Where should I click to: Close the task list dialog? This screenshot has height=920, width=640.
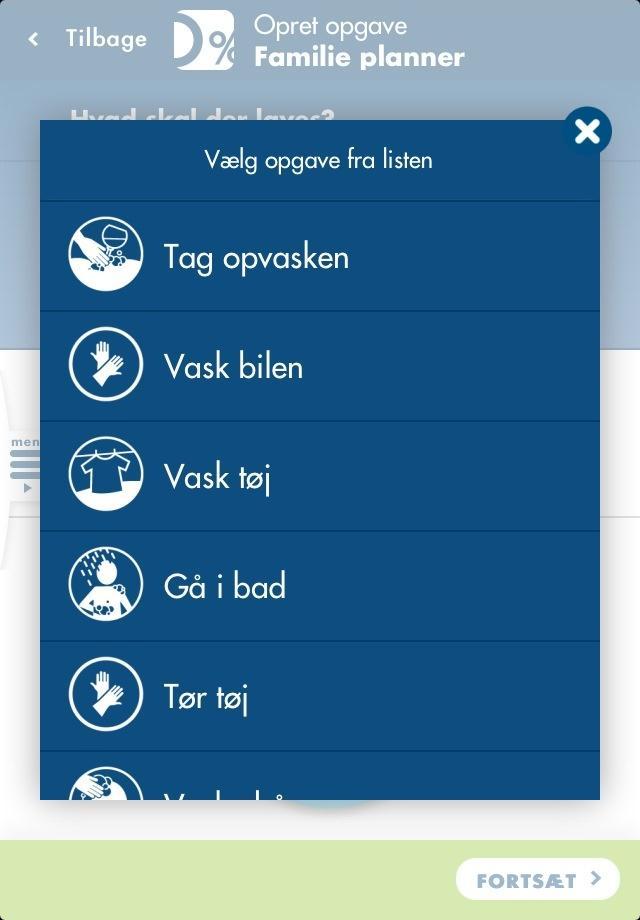coord(587,131)
